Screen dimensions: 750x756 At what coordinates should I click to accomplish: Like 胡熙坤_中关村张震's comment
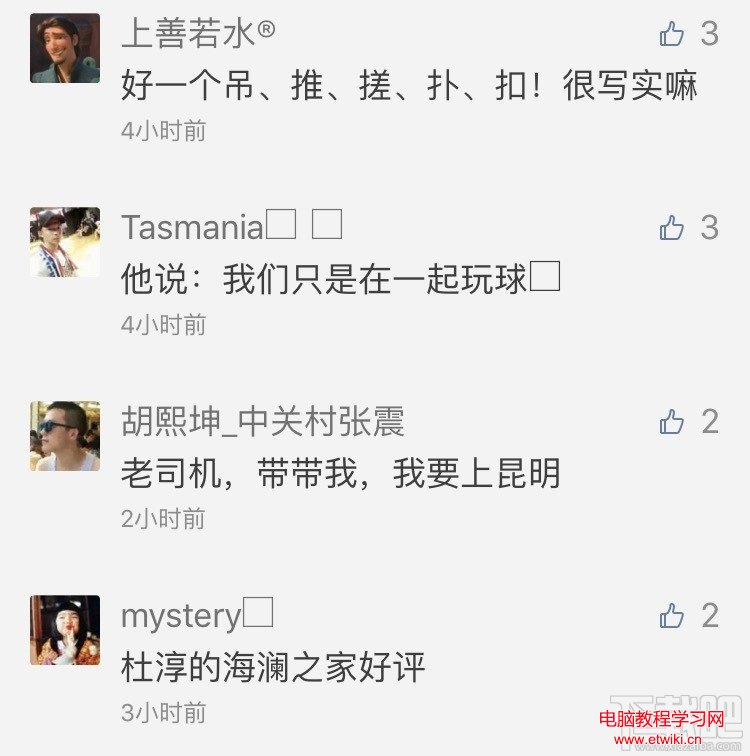(673, 422)
